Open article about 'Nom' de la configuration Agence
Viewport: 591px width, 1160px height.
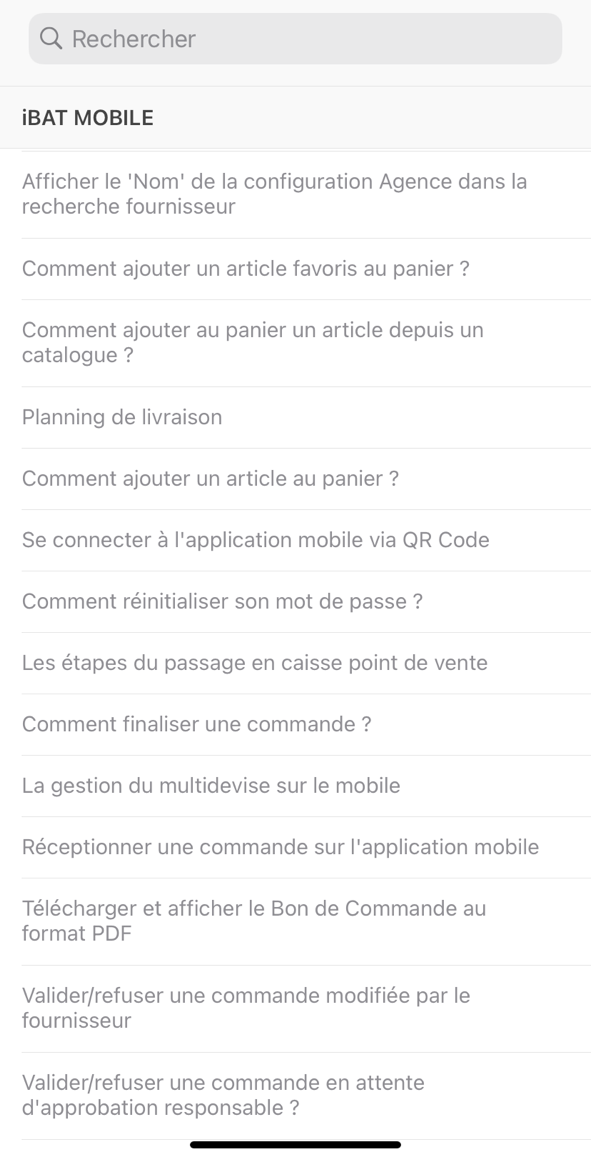coord(295,194)
